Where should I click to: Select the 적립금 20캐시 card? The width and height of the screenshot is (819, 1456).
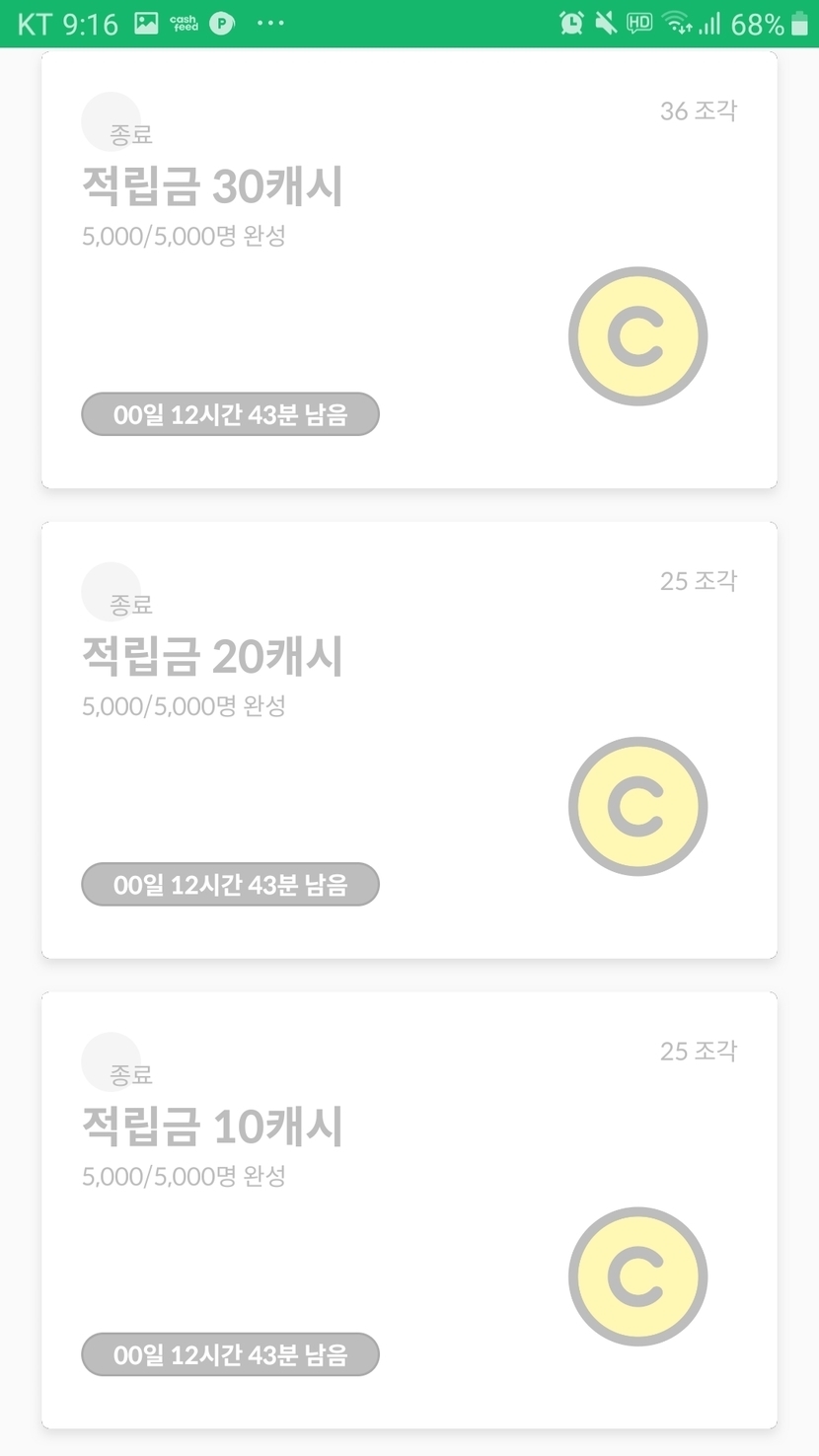pyautogui.click(x=409, y=740)
